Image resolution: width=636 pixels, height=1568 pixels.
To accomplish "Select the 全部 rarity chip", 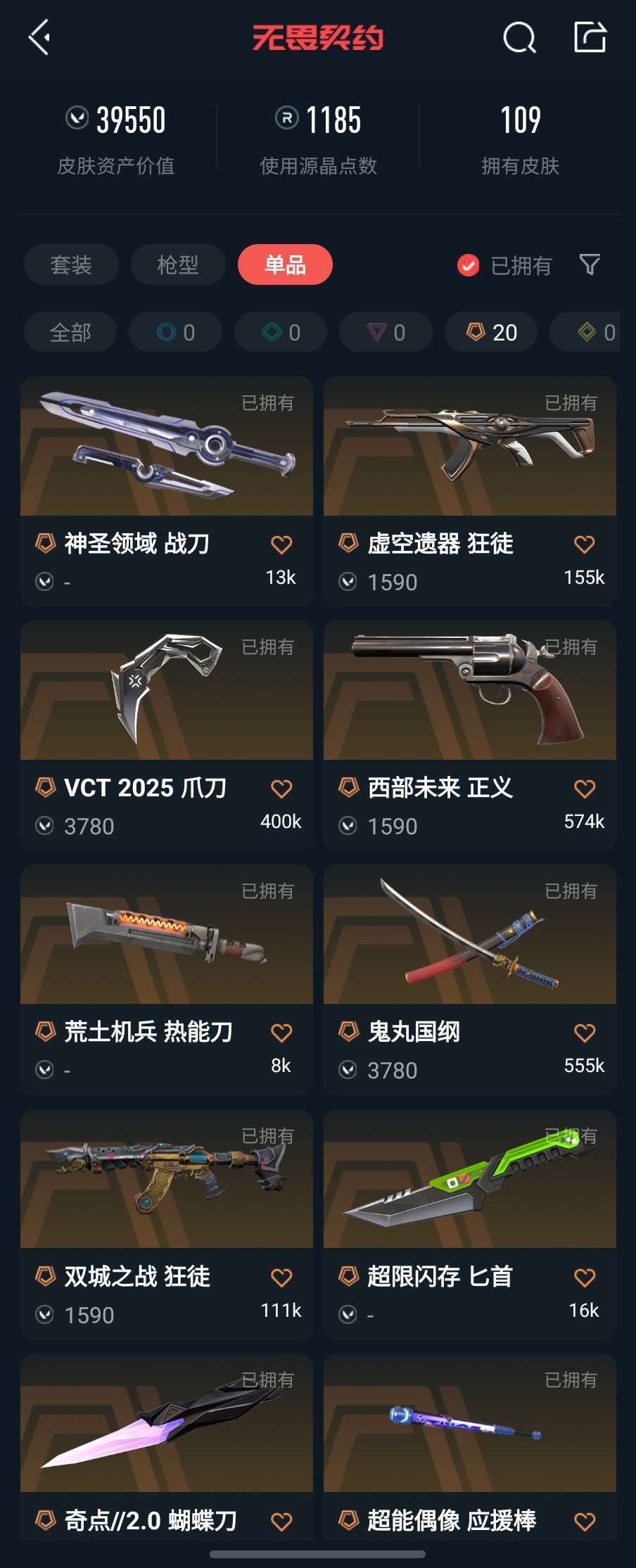I will pyautogui.click(x=70, y=332).
